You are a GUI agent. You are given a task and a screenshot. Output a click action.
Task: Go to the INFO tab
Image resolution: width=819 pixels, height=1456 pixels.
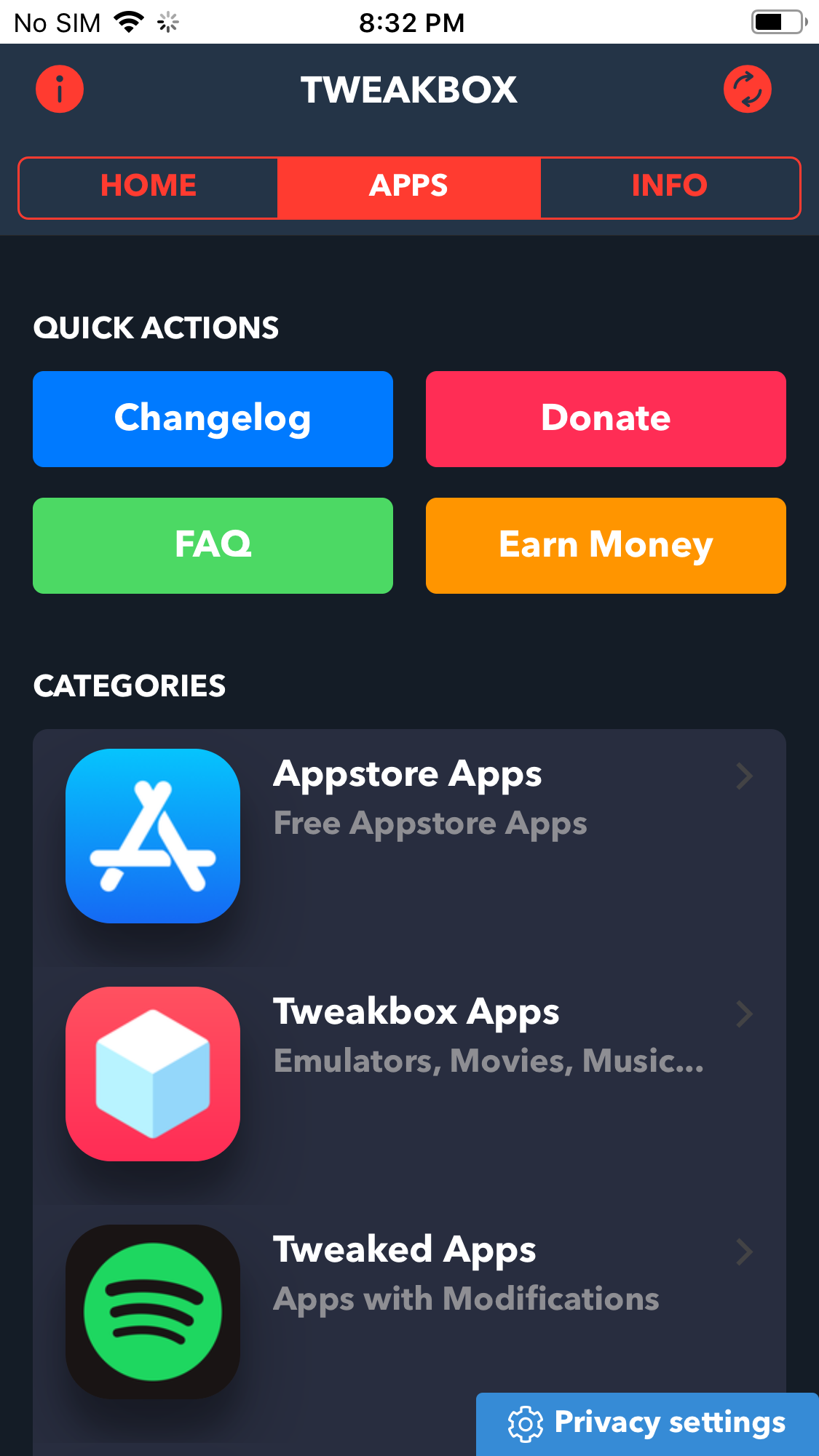click(670, 186)
